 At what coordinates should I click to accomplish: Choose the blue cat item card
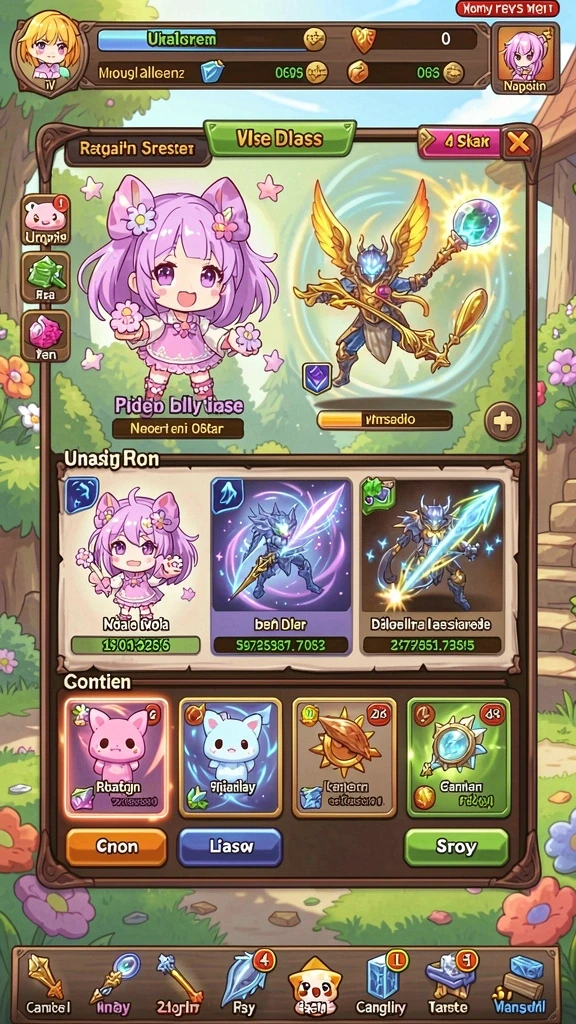coord(230,758)
